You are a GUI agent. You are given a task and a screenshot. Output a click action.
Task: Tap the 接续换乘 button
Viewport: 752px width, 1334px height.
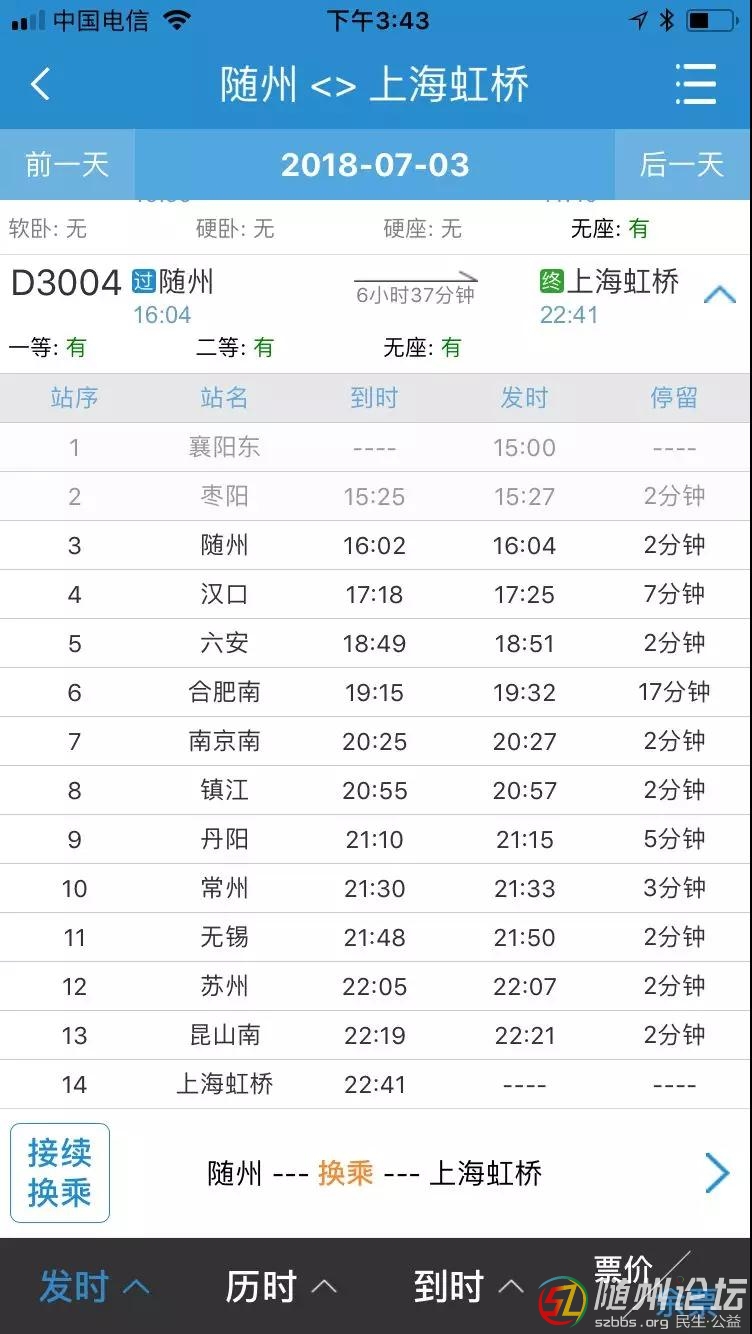(x=60, y=1172)
